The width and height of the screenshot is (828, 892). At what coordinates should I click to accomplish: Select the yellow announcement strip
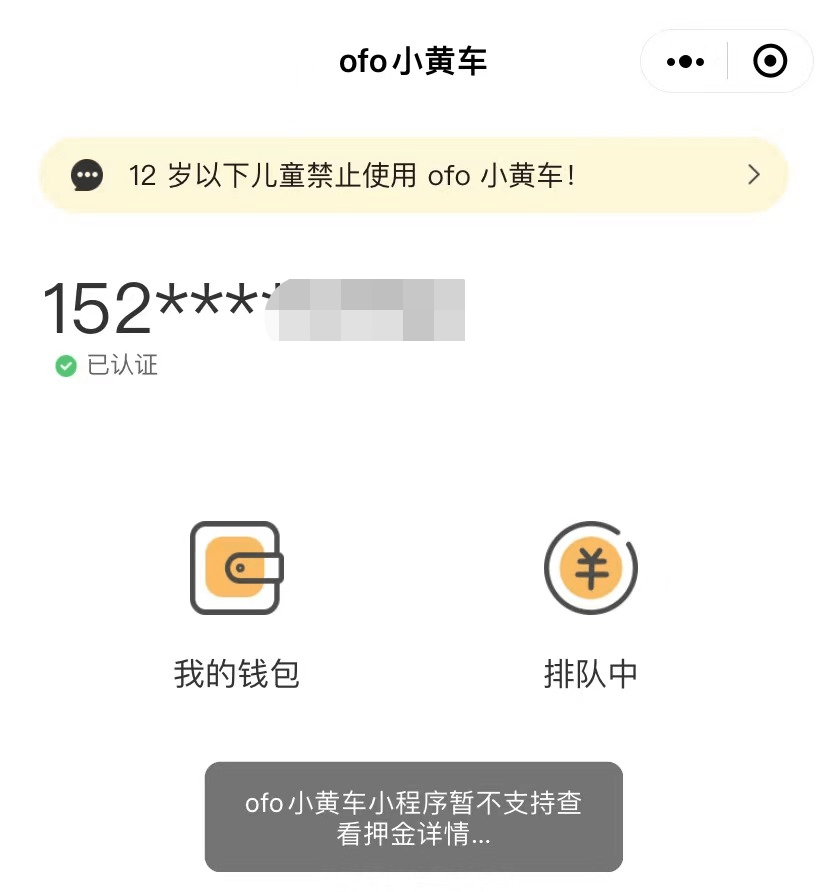[x=413, y=175]
